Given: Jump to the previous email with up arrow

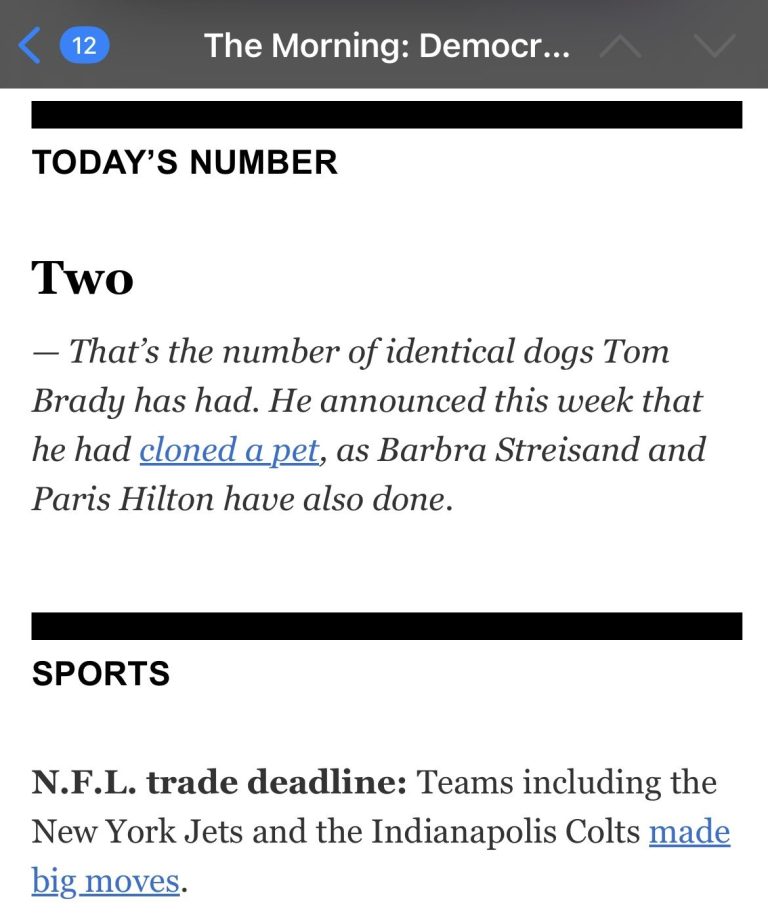Looking at the screenshot, I should tap(621, 47).
